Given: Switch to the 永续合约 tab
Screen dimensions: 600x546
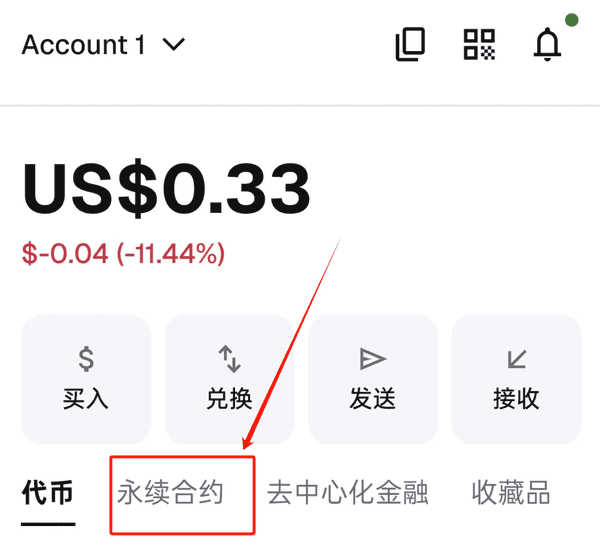Looking at the screenshot, I should [171, 493].
